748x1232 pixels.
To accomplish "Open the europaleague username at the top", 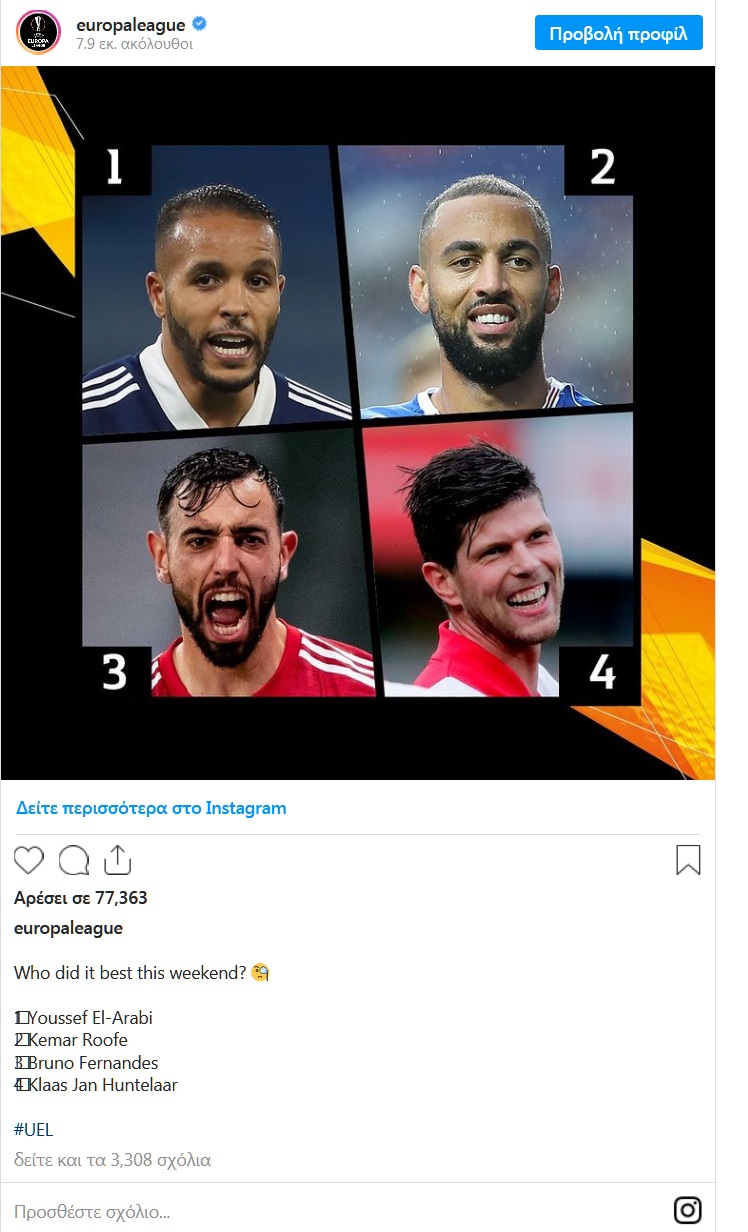I will coord(131,25).
